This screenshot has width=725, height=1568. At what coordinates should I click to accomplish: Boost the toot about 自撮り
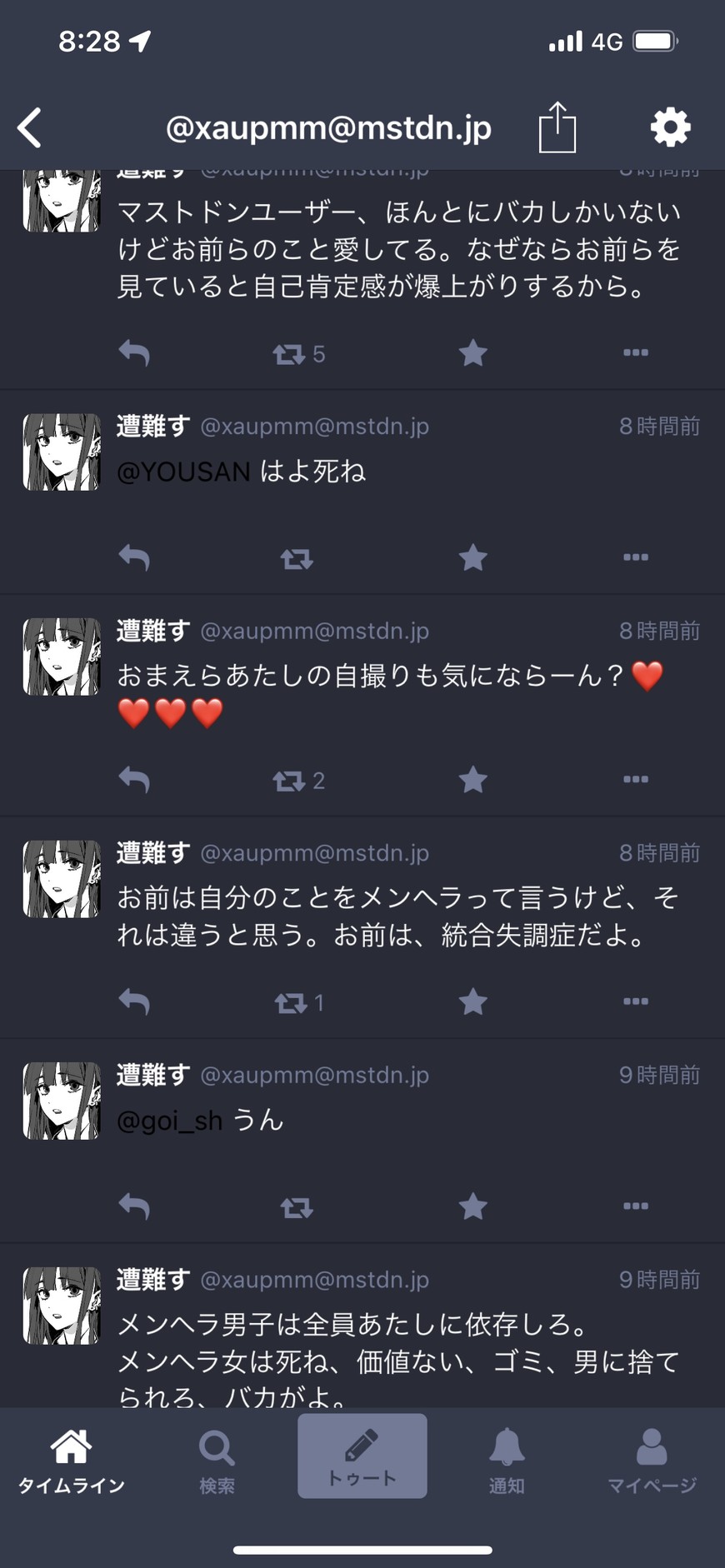click(291, 781)
